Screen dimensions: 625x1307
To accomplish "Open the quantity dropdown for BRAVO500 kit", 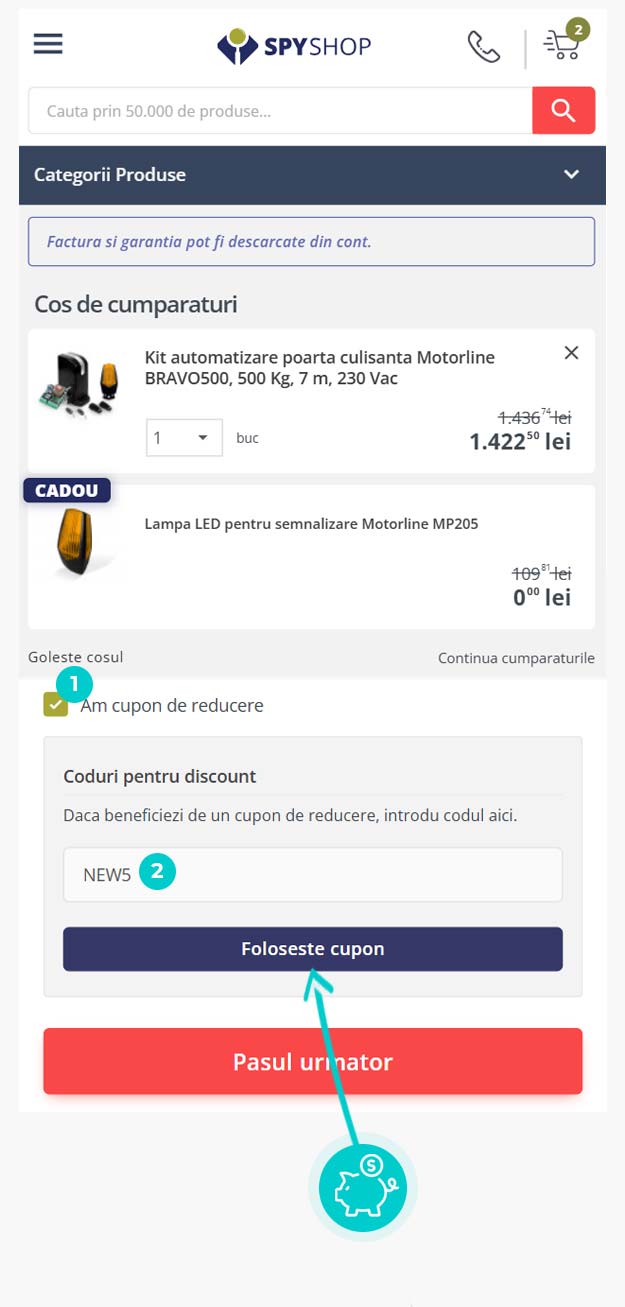I will [x=184, y=438].
